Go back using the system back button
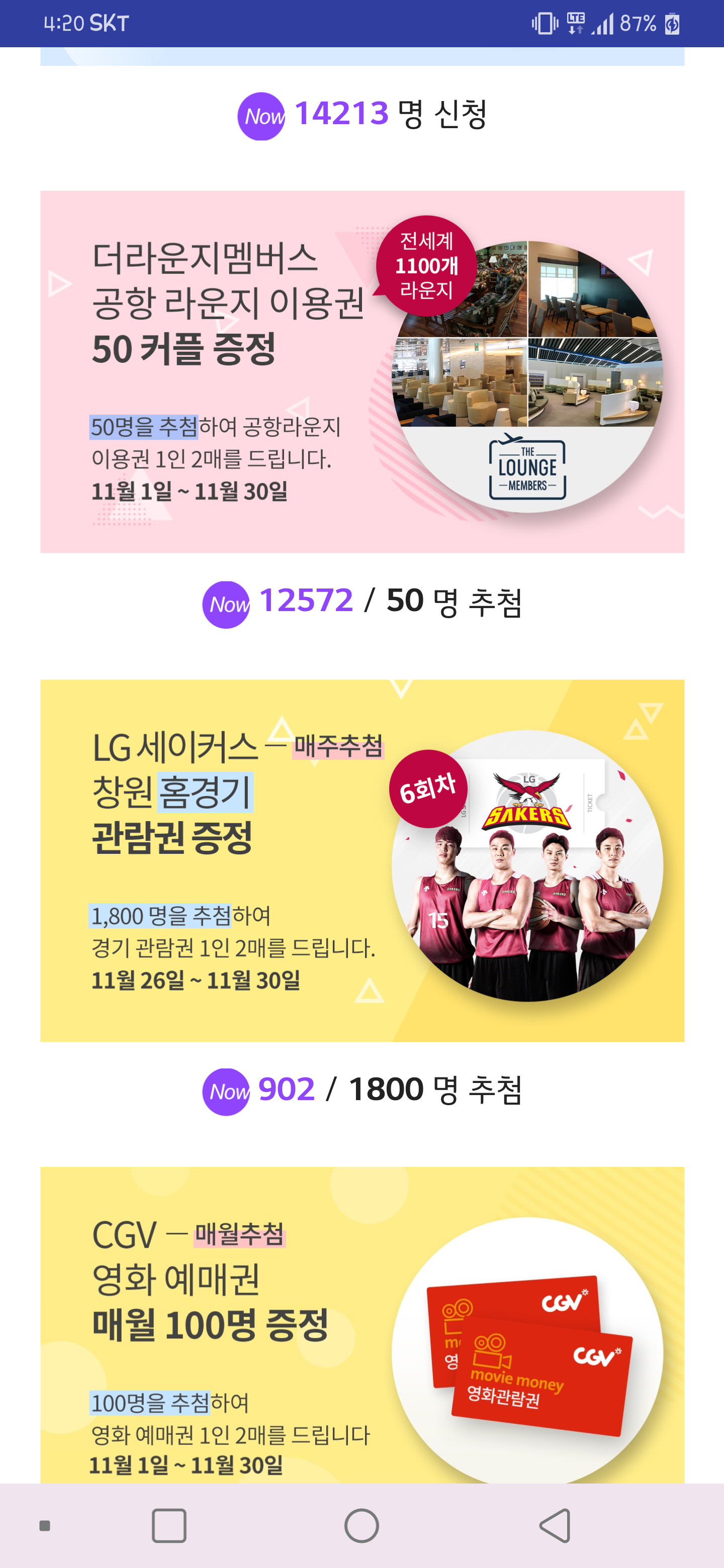The height and width of the screenshot is (1568, 724). click(x=555, y=1525)
